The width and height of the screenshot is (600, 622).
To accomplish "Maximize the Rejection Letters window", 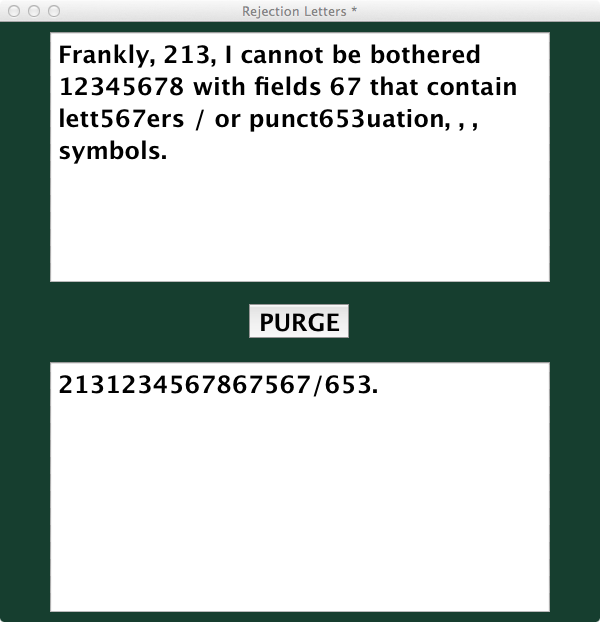I will pos(54,11).
